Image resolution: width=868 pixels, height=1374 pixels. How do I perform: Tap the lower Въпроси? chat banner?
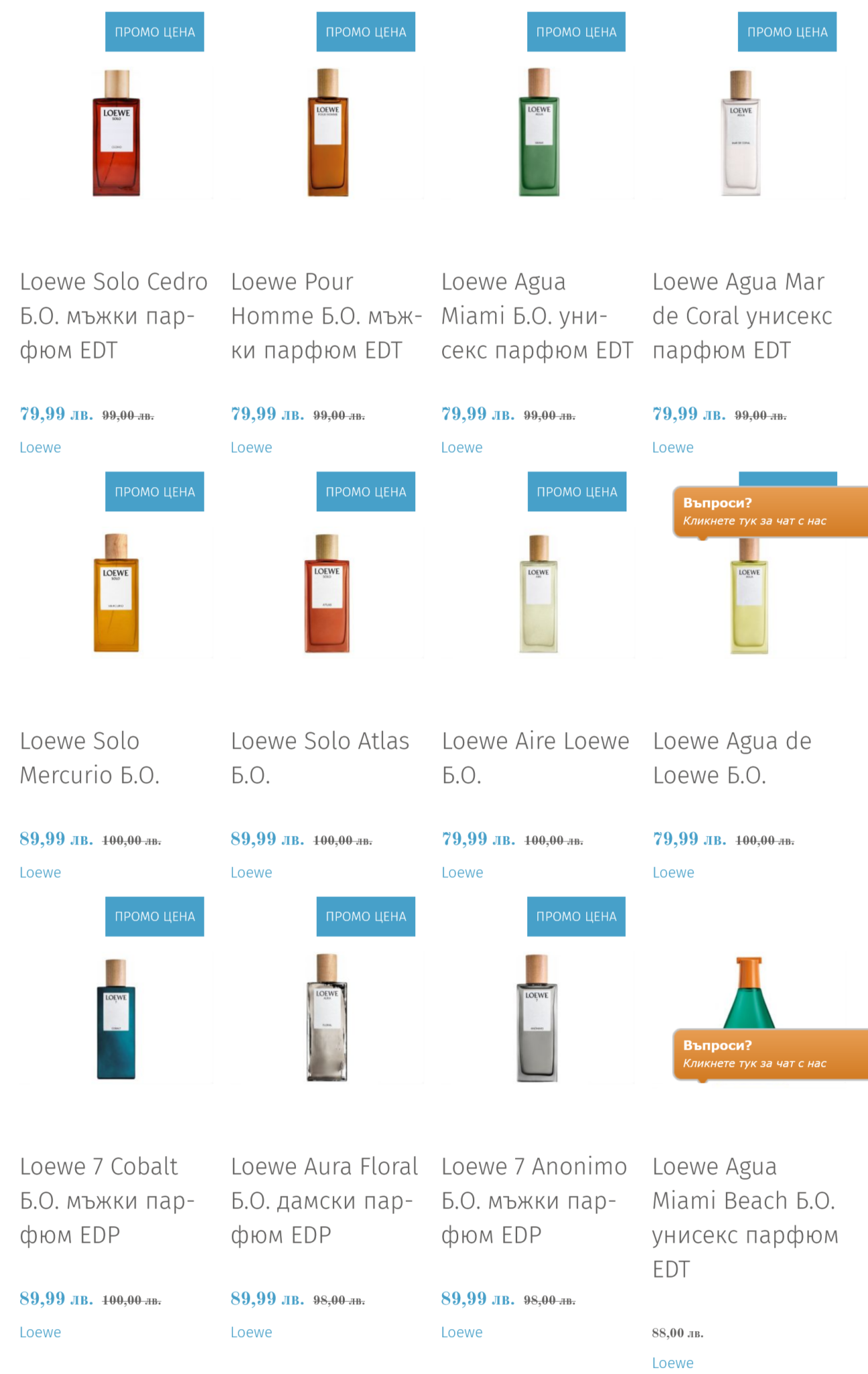click(x=770, y=1054)
